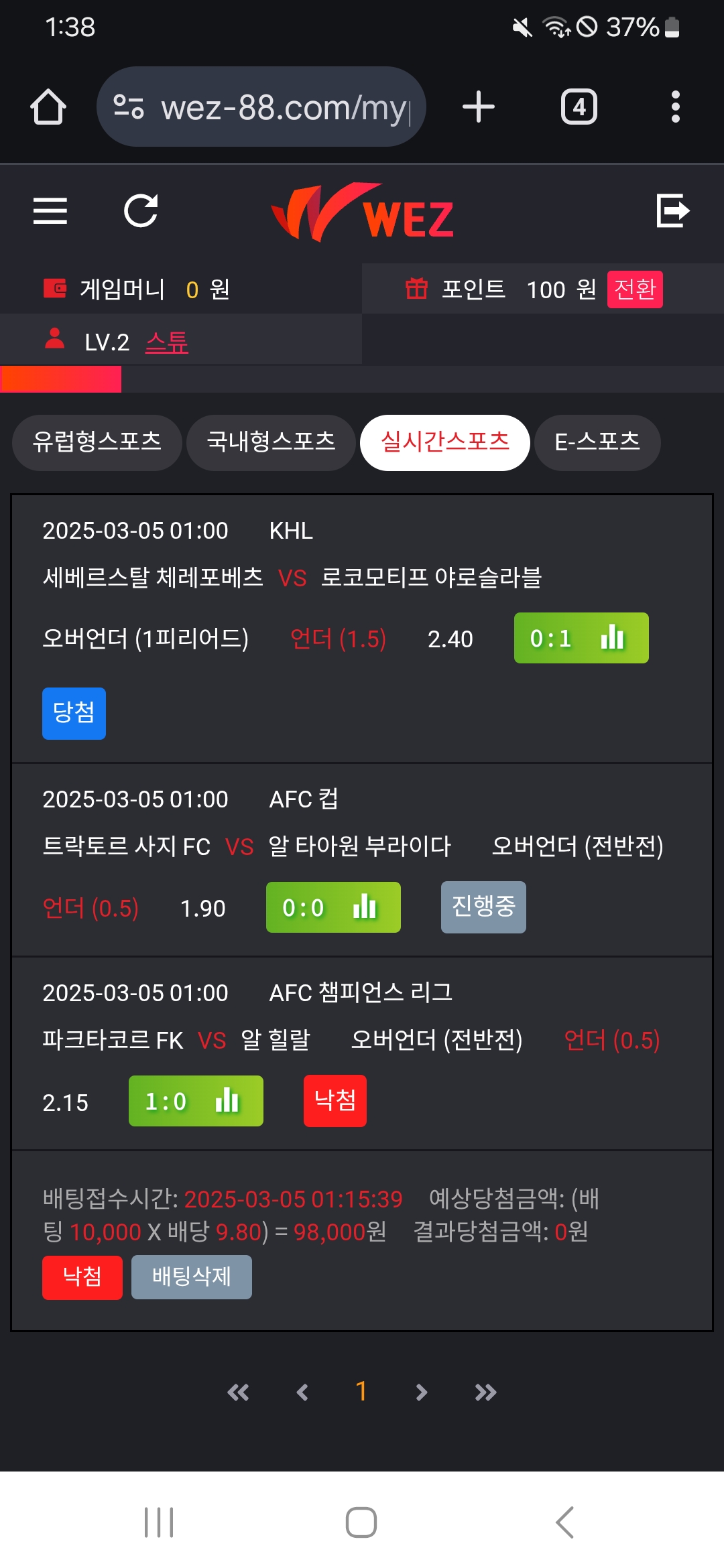Jump to the last page
Image resolution: width=724 pixels, height=1568 pixels.
(x=485, y=1392)
